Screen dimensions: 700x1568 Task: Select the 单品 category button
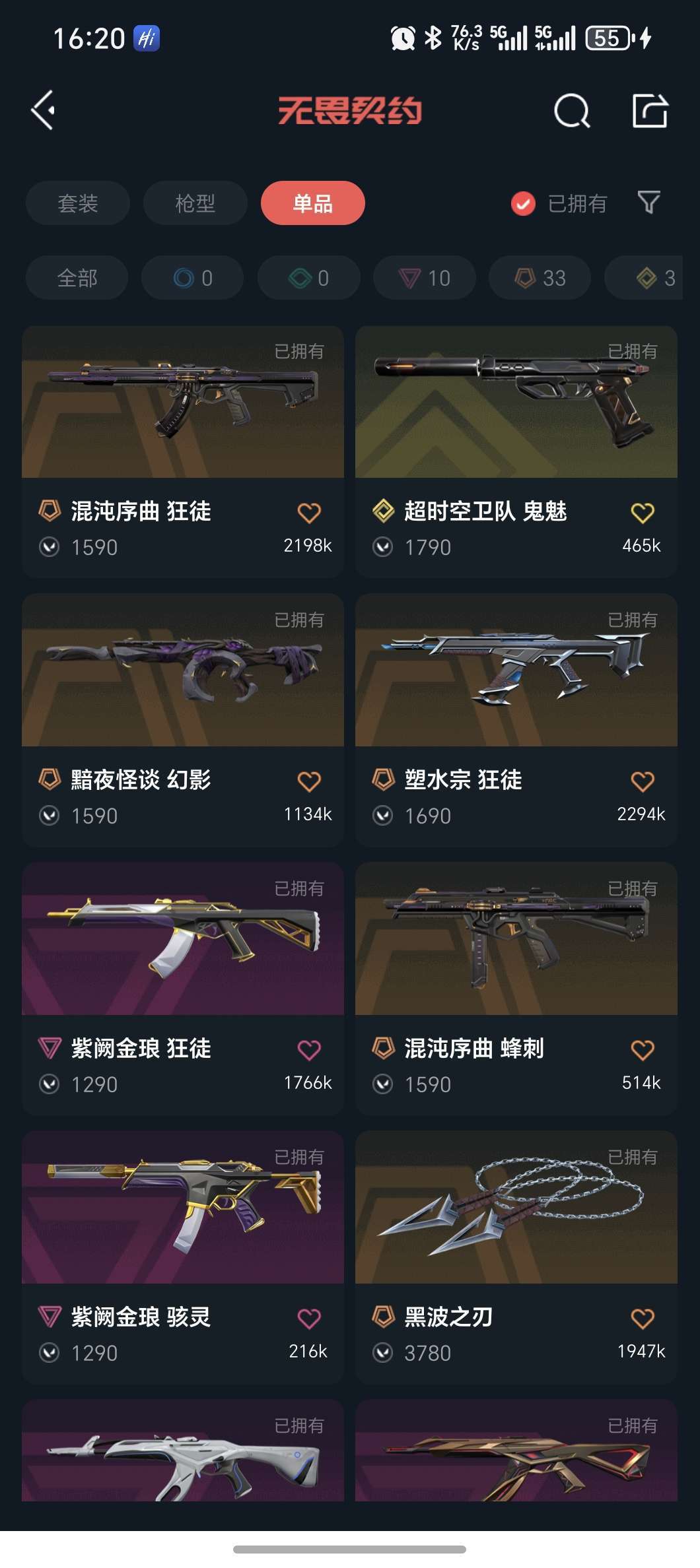click(x=312, y=203)
